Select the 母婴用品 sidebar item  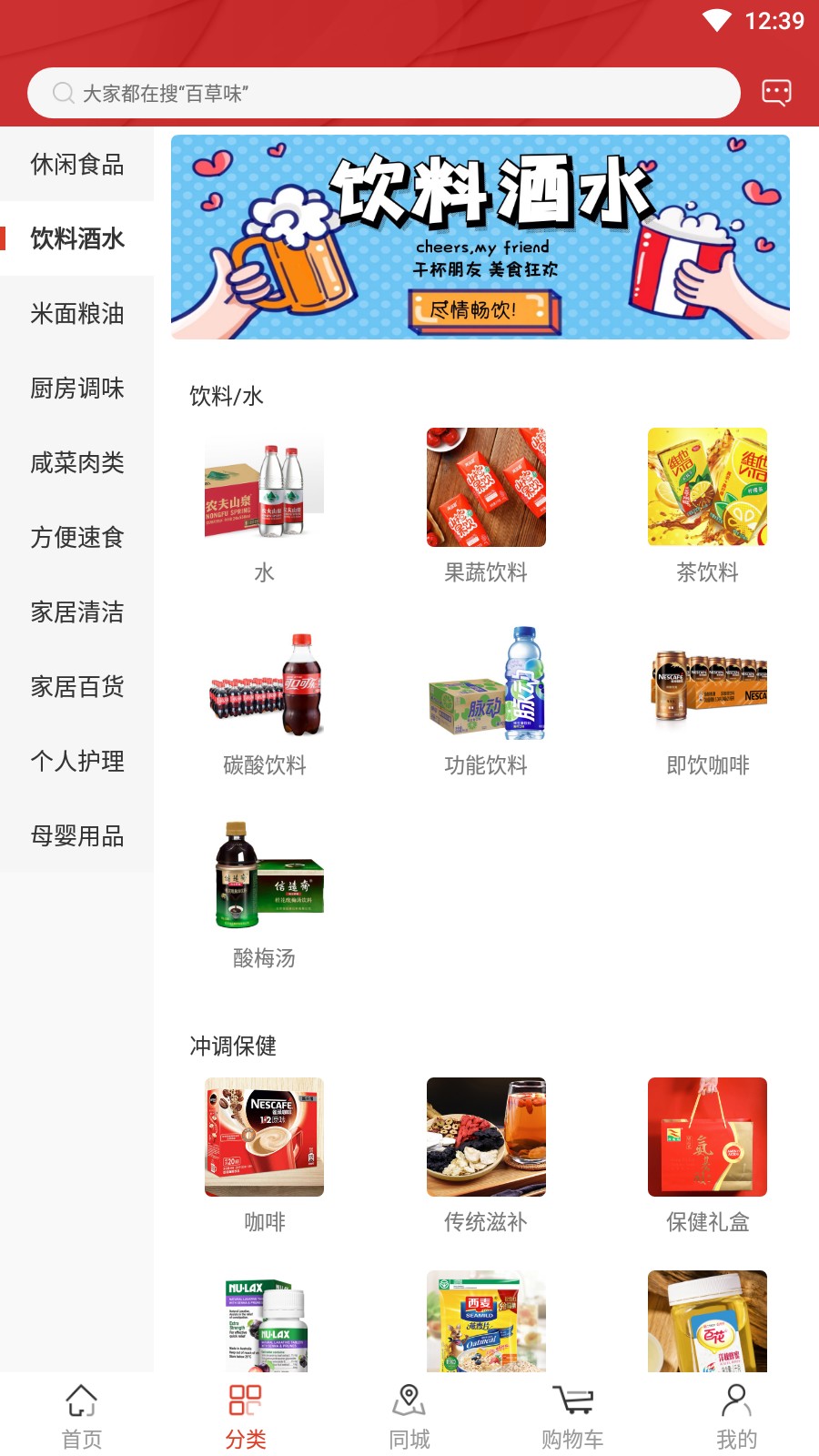[76, 836]
